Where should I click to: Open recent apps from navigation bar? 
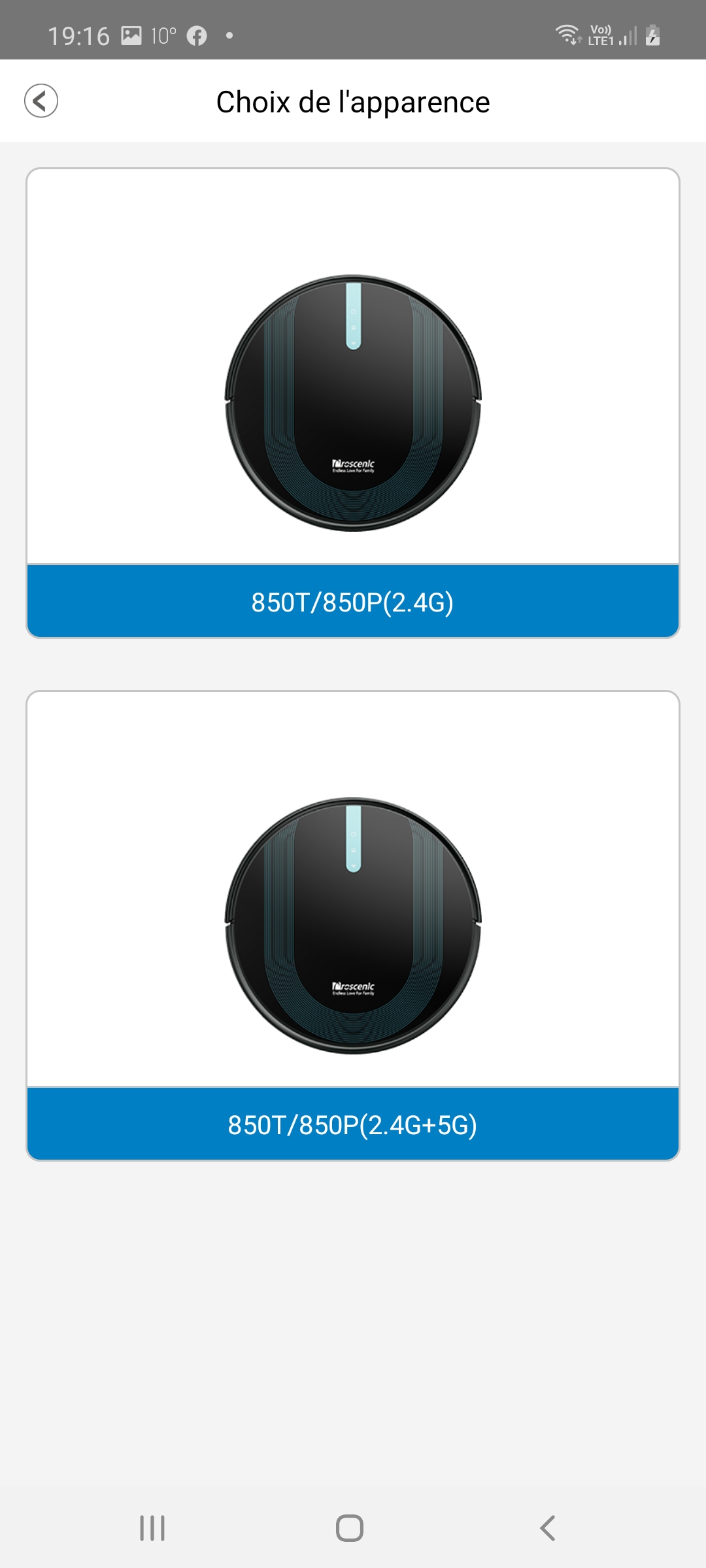click(x=152, y=1528)
